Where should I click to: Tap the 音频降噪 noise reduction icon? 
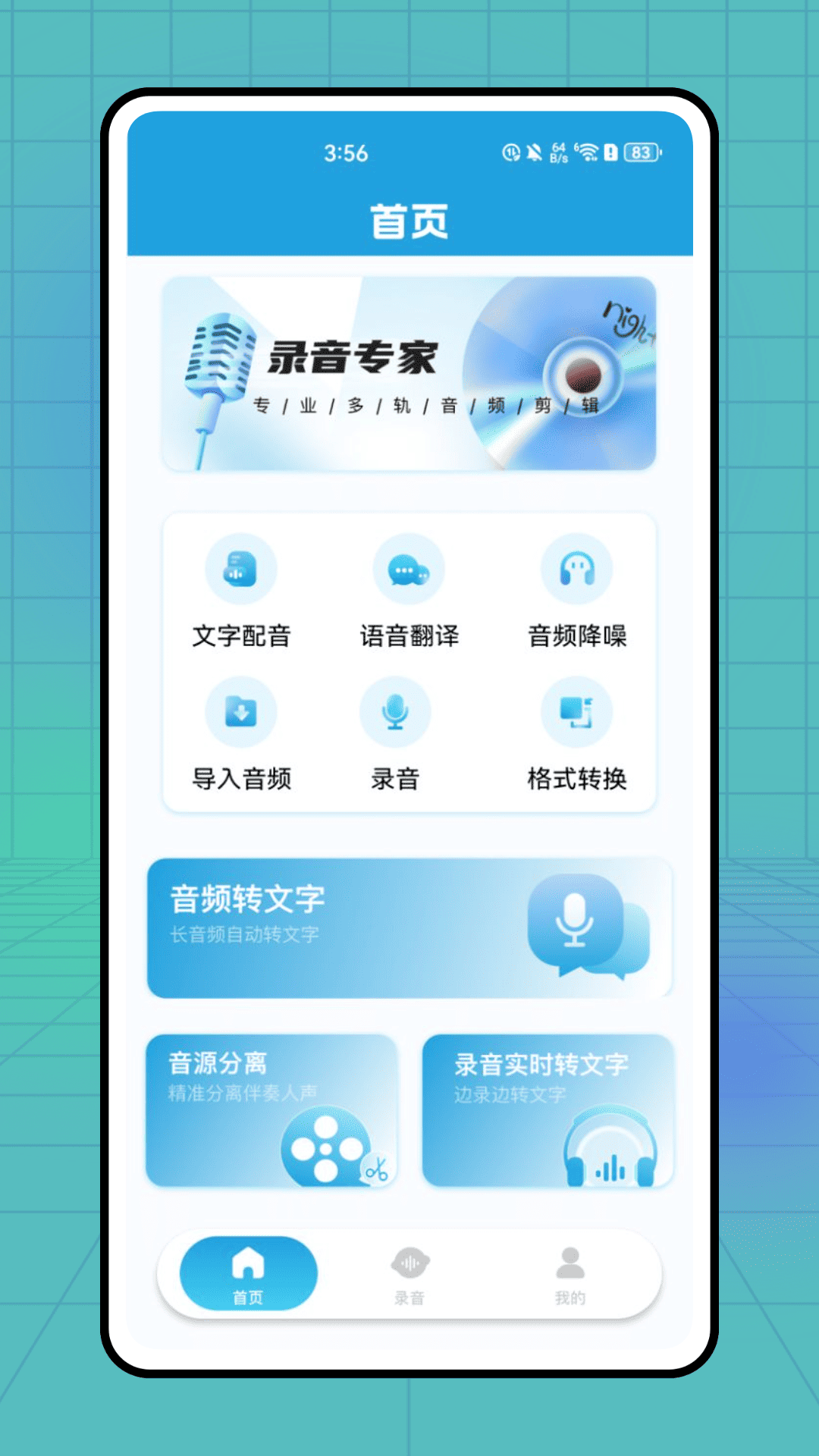pyautogui.click(x=576, y=569)
